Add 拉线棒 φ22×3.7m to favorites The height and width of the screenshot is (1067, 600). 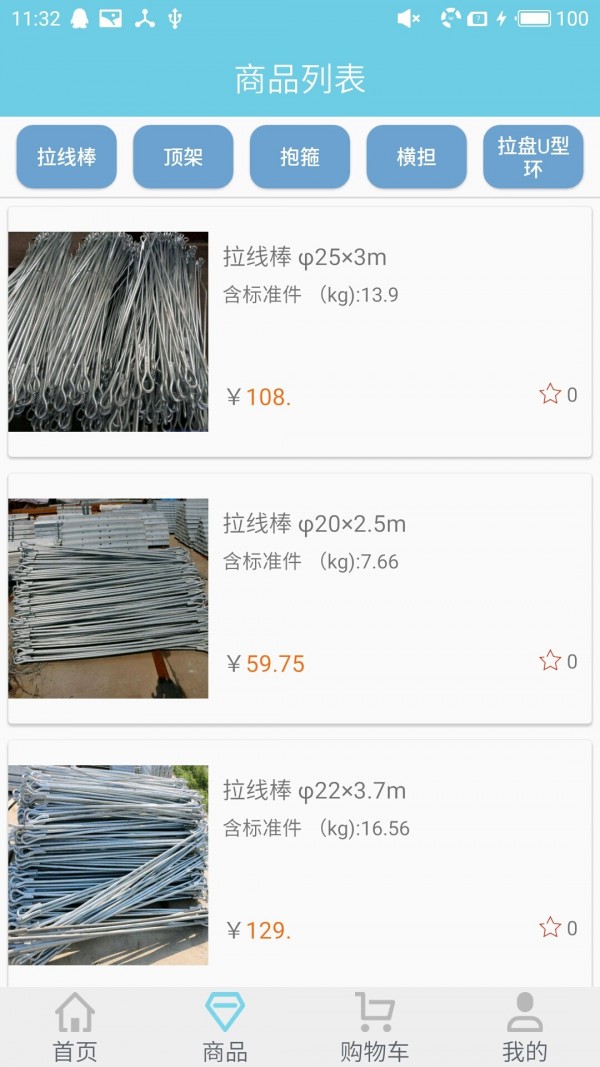click(550, 927)
